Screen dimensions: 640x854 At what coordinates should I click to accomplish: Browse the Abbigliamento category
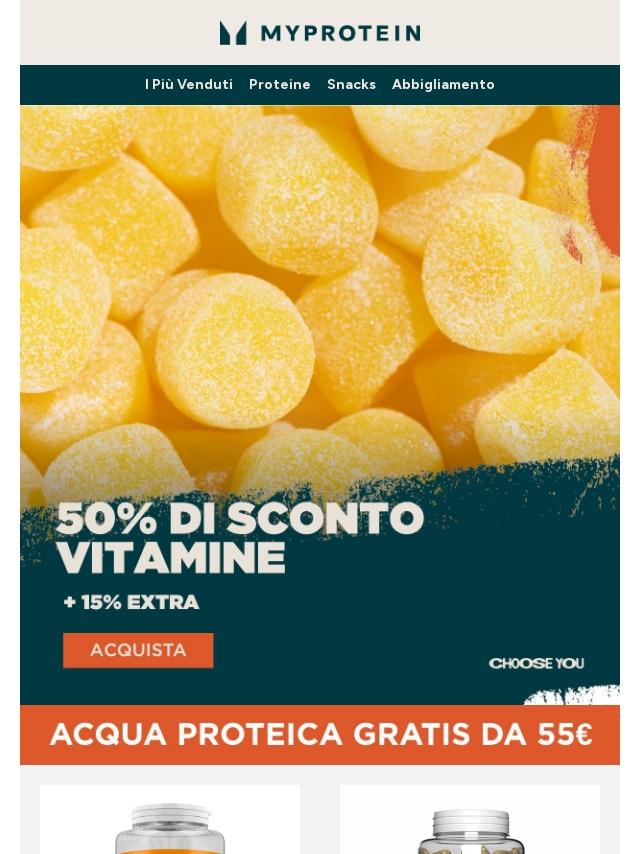pos(443,85)
